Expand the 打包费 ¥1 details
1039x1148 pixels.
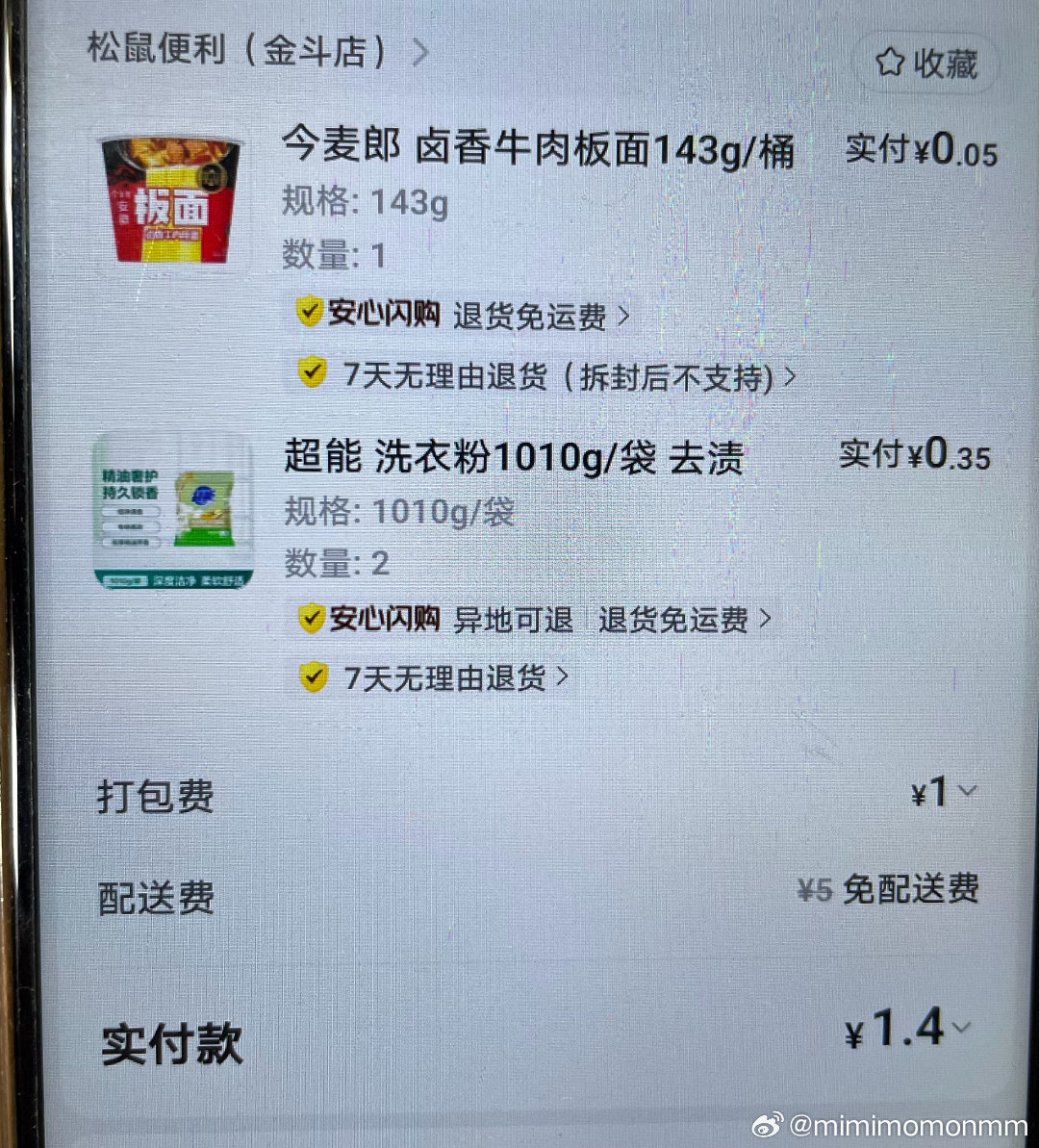tap(944, 793)
